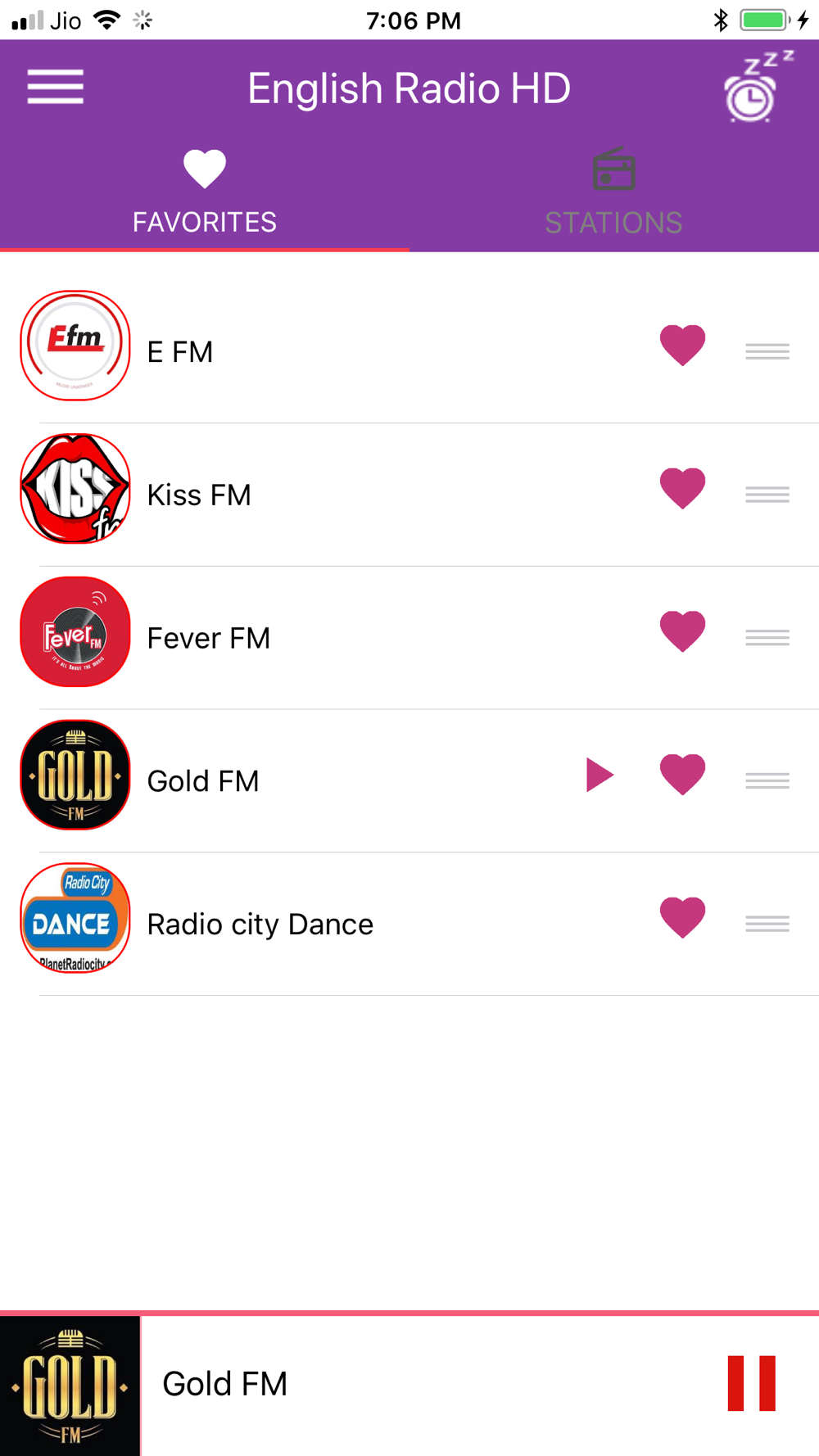Tune in to Radio city Dance
This screenshot has width=819, height=1456.
pyautogui.click(x=409, y=924)
